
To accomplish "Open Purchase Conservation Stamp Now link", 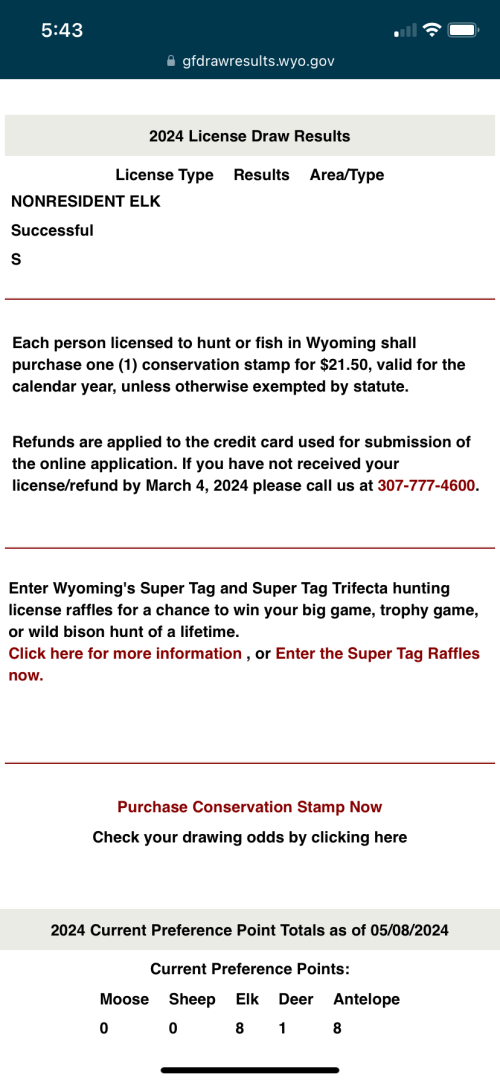I will coord(249,807).
